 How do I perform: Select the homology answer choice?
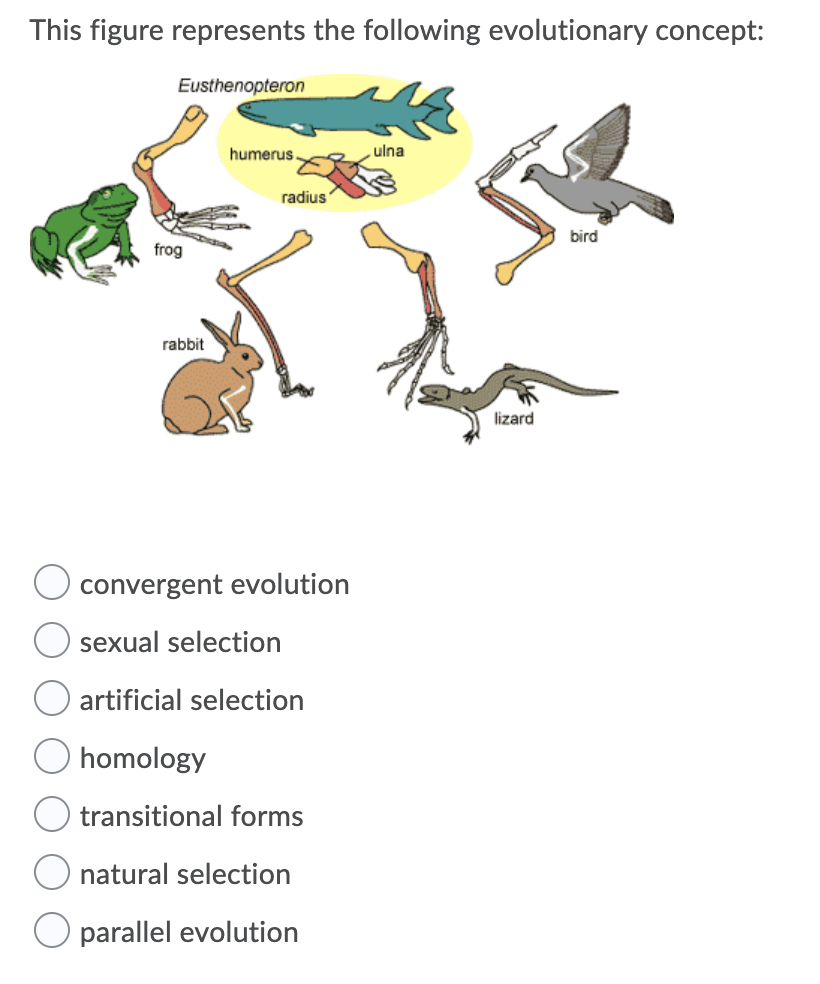coord(51,755)
